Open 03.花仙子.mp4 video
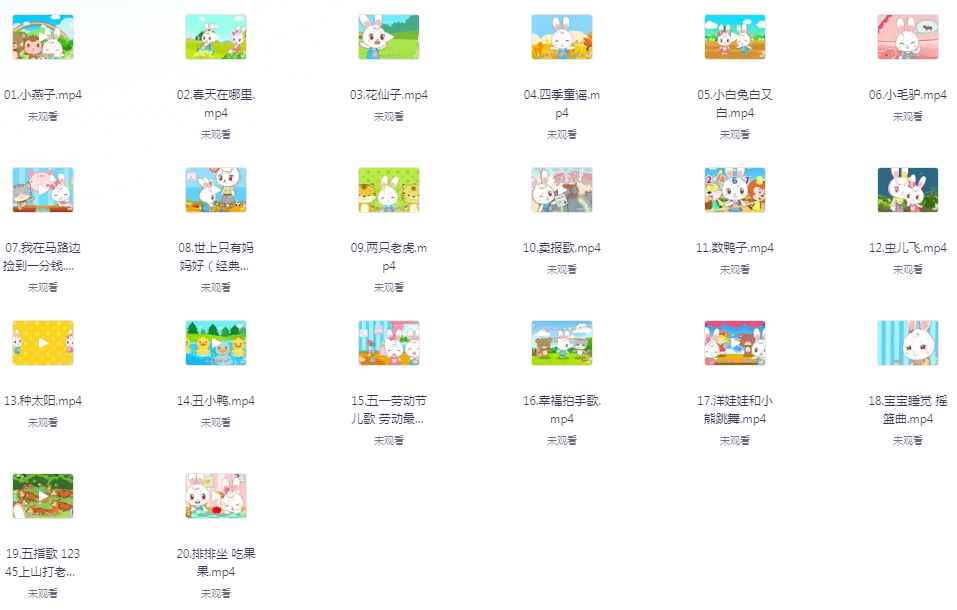This screenshot has width=957, height=610. pos(389,37)
